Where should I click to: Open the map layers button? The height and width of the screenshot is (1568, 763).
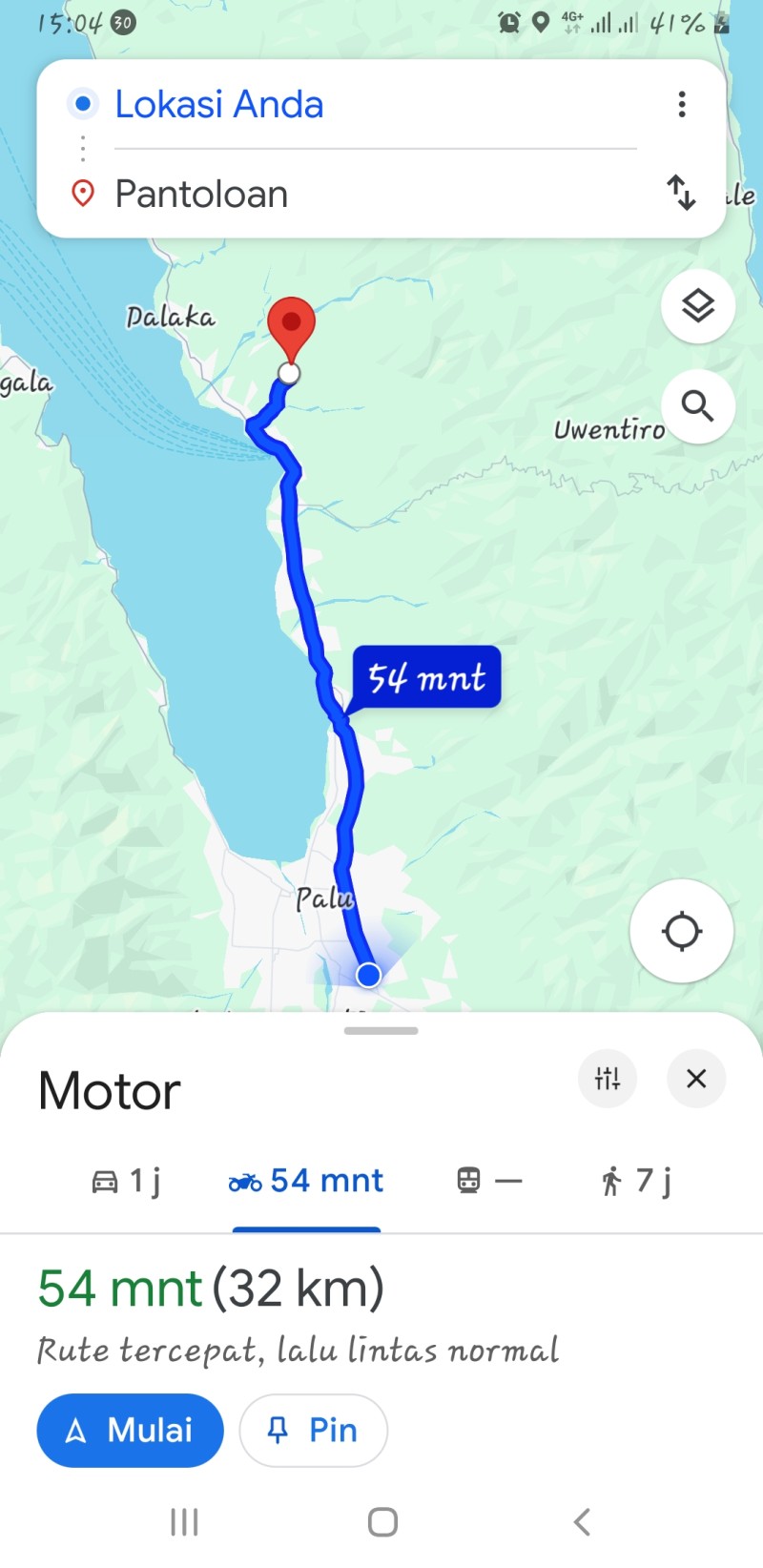(698, 306)
